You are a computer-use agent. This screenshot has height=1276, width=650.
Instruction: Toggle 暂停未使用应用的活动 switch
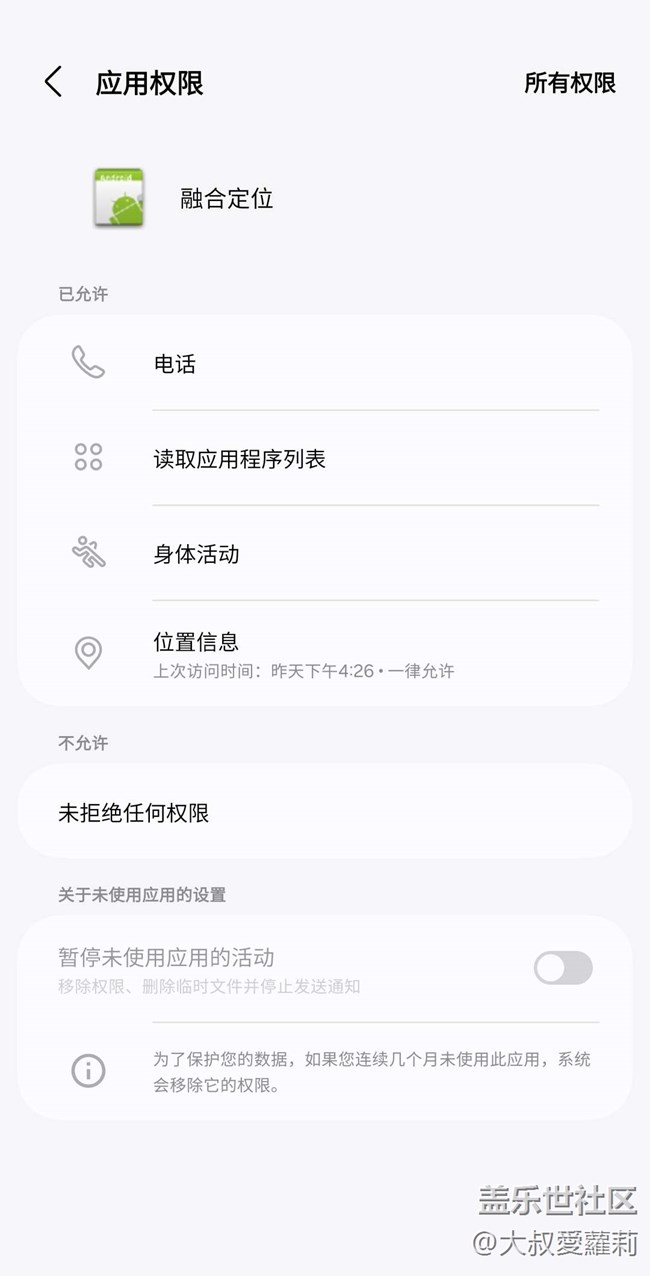(563, 968)
